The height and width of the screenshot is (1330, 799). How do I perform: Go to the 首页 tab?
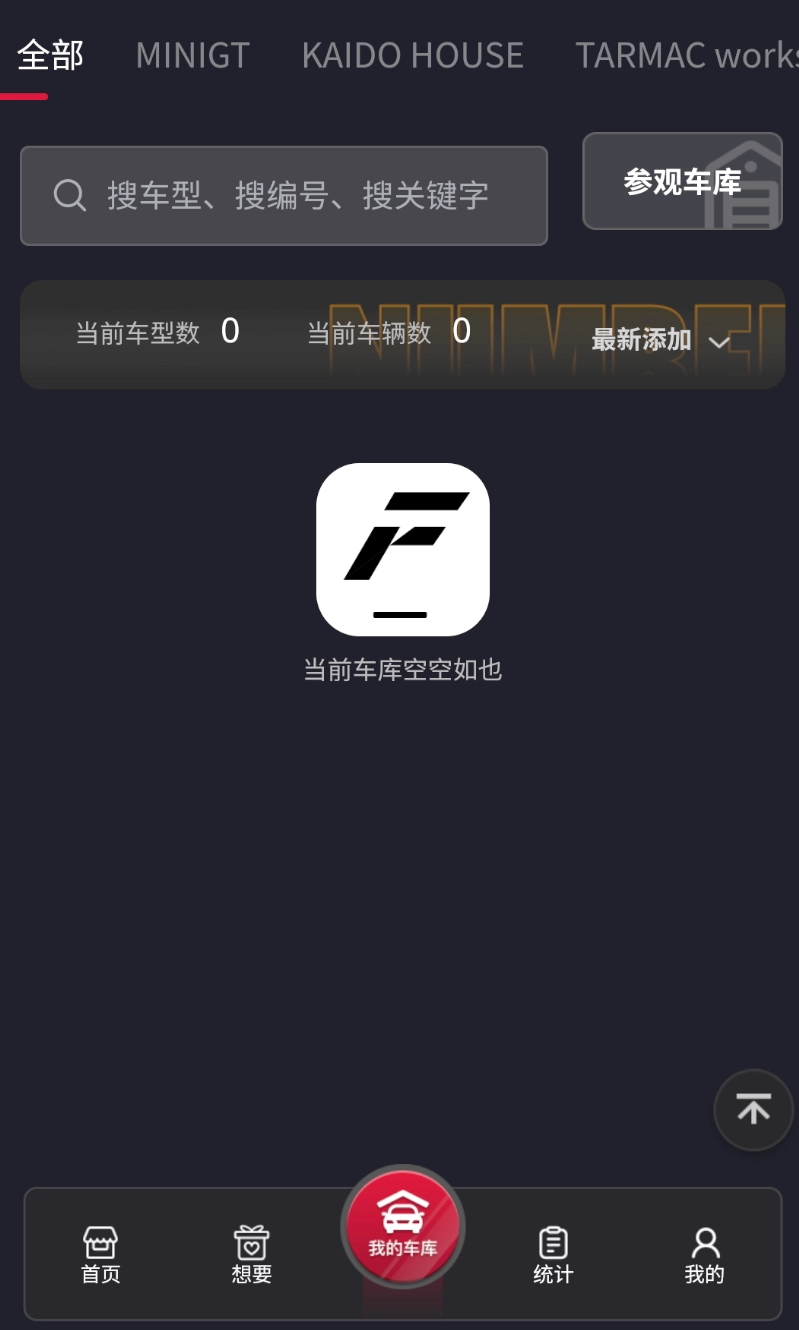pyautogui.click(x=100, y=1254)
